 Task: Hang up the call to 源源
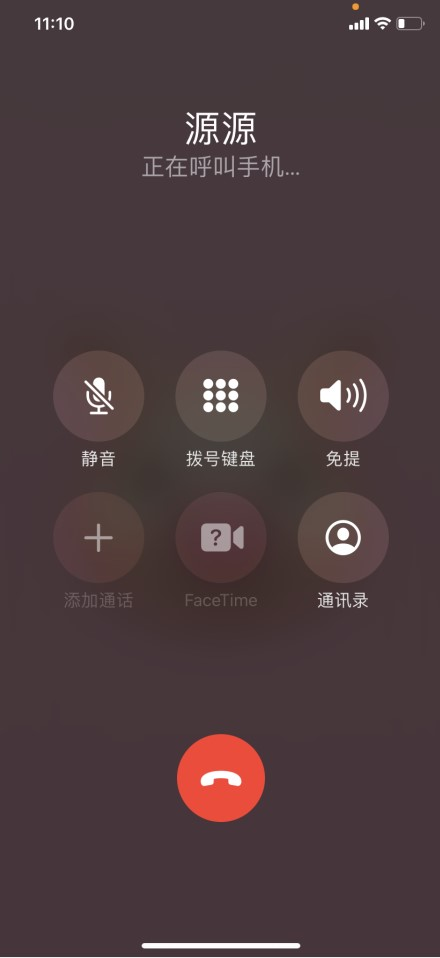click(x=221, y=778)
